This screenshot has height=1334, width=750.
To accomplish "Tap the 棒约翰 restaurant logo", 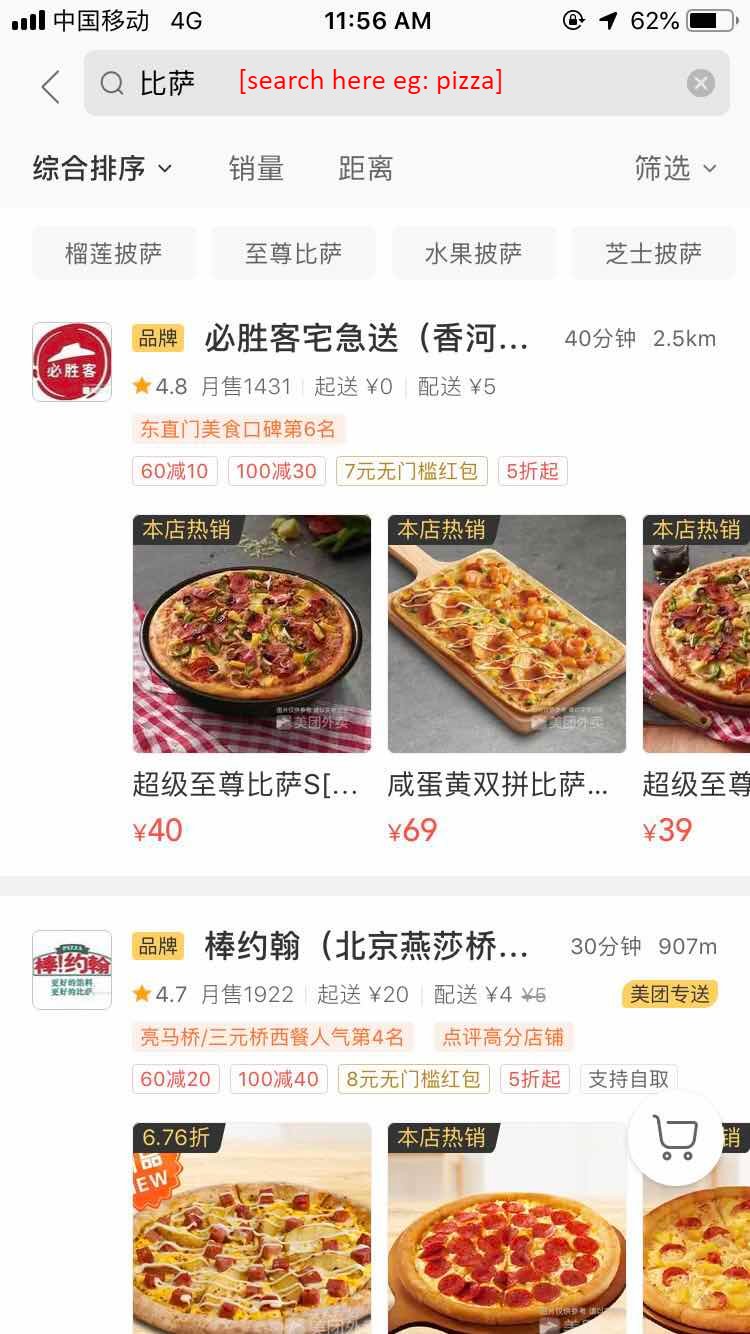I will [71, 970].
